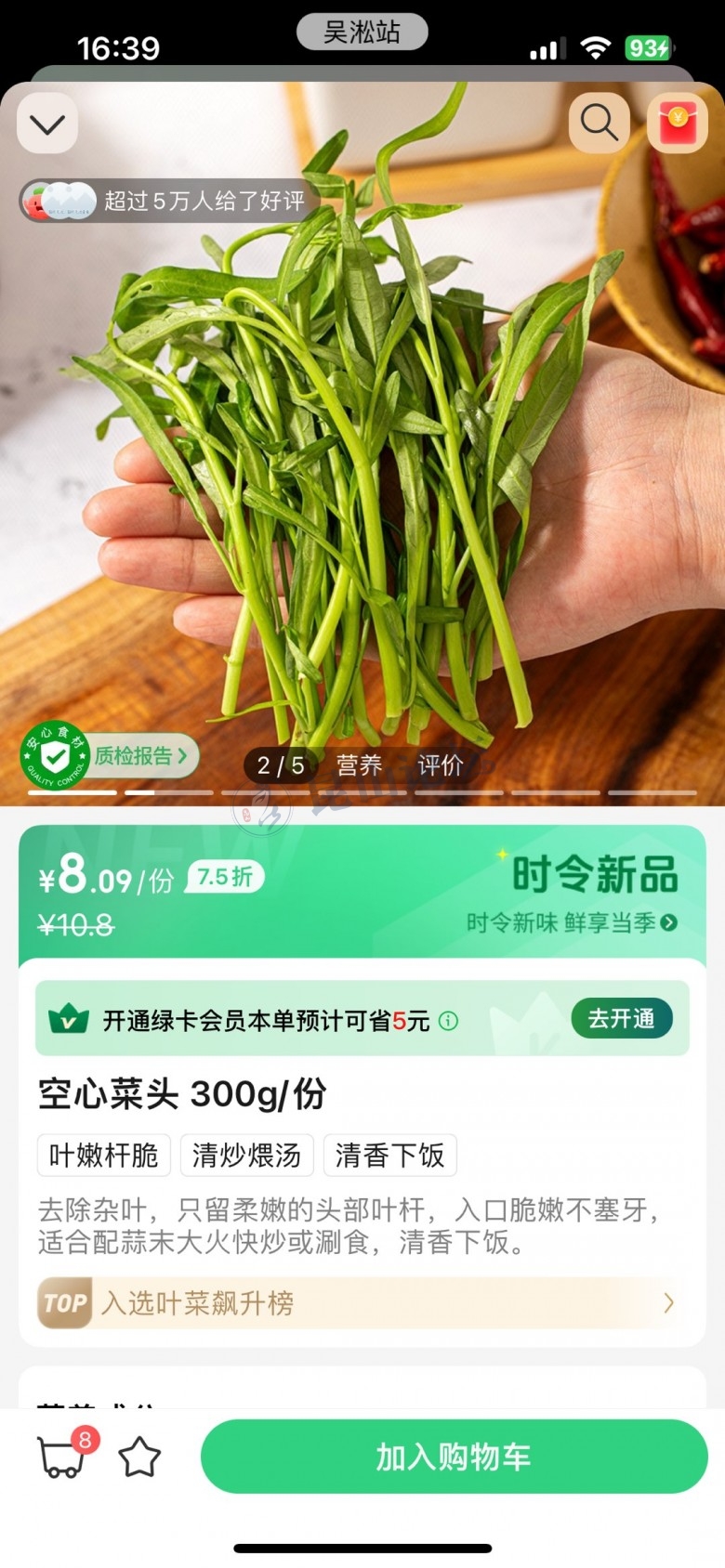Favorite this product with star icon

139,1457
